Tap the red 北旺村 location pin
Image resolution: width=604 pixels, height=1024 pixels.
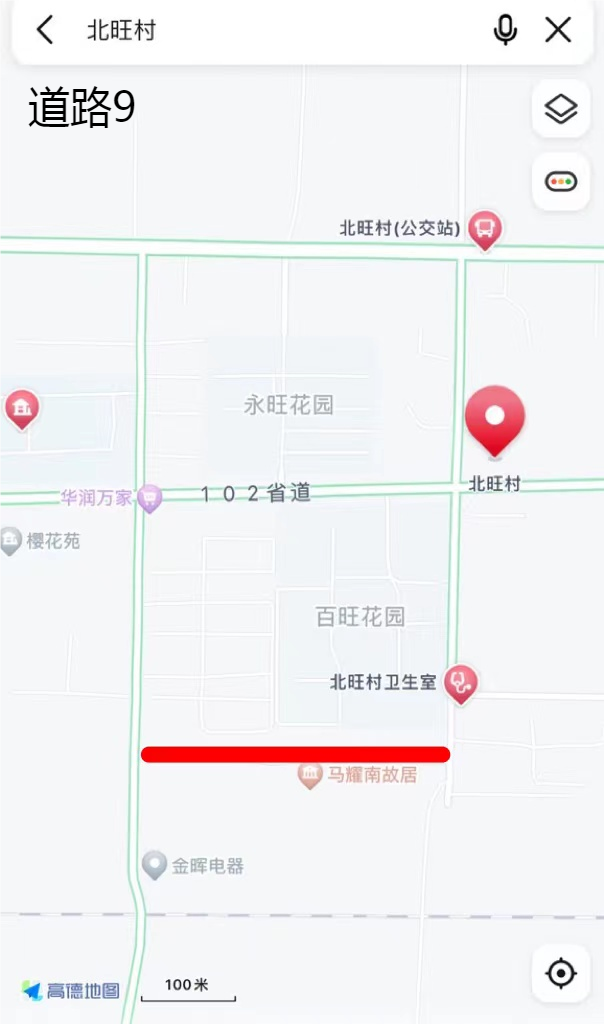coord(494,420)
